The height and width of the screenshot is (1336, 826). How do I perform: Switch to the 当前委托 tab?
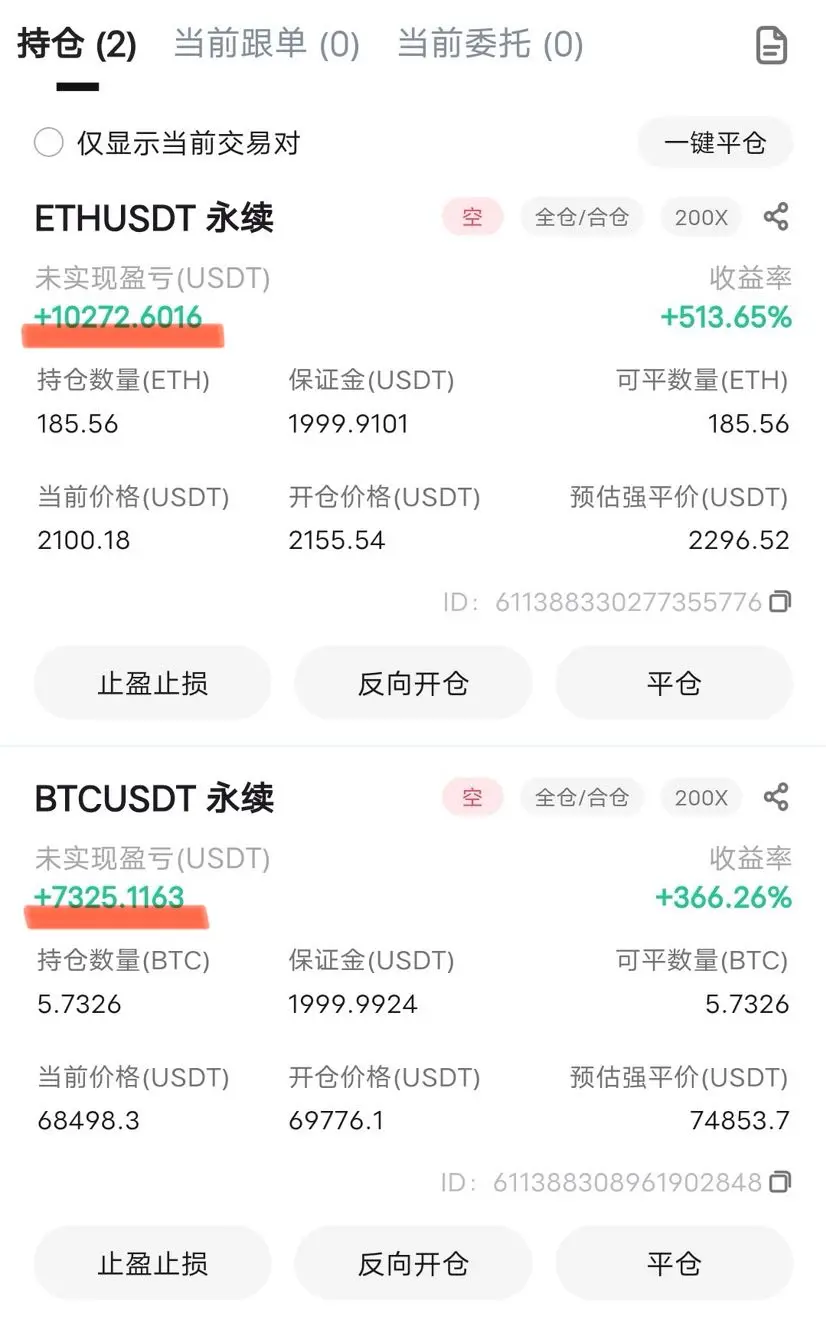click(x=490, y=45)
